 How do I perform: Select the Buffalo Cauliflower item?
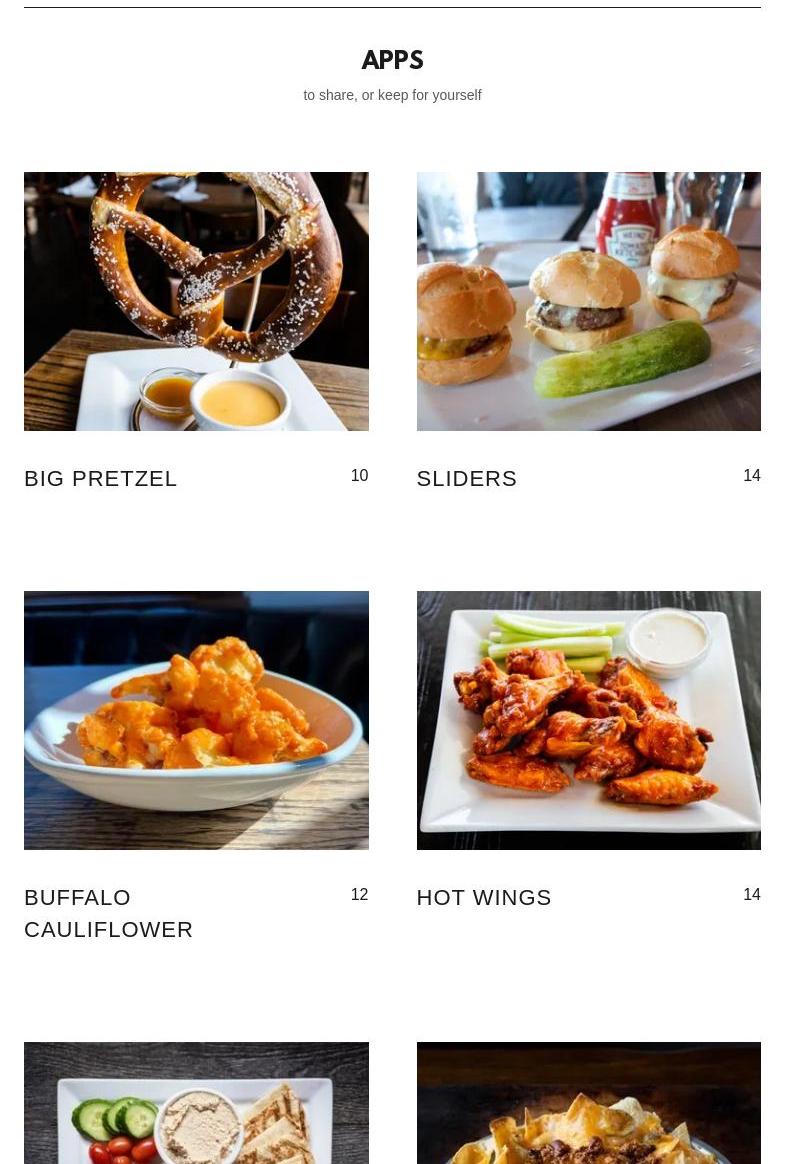click(108, 913)
